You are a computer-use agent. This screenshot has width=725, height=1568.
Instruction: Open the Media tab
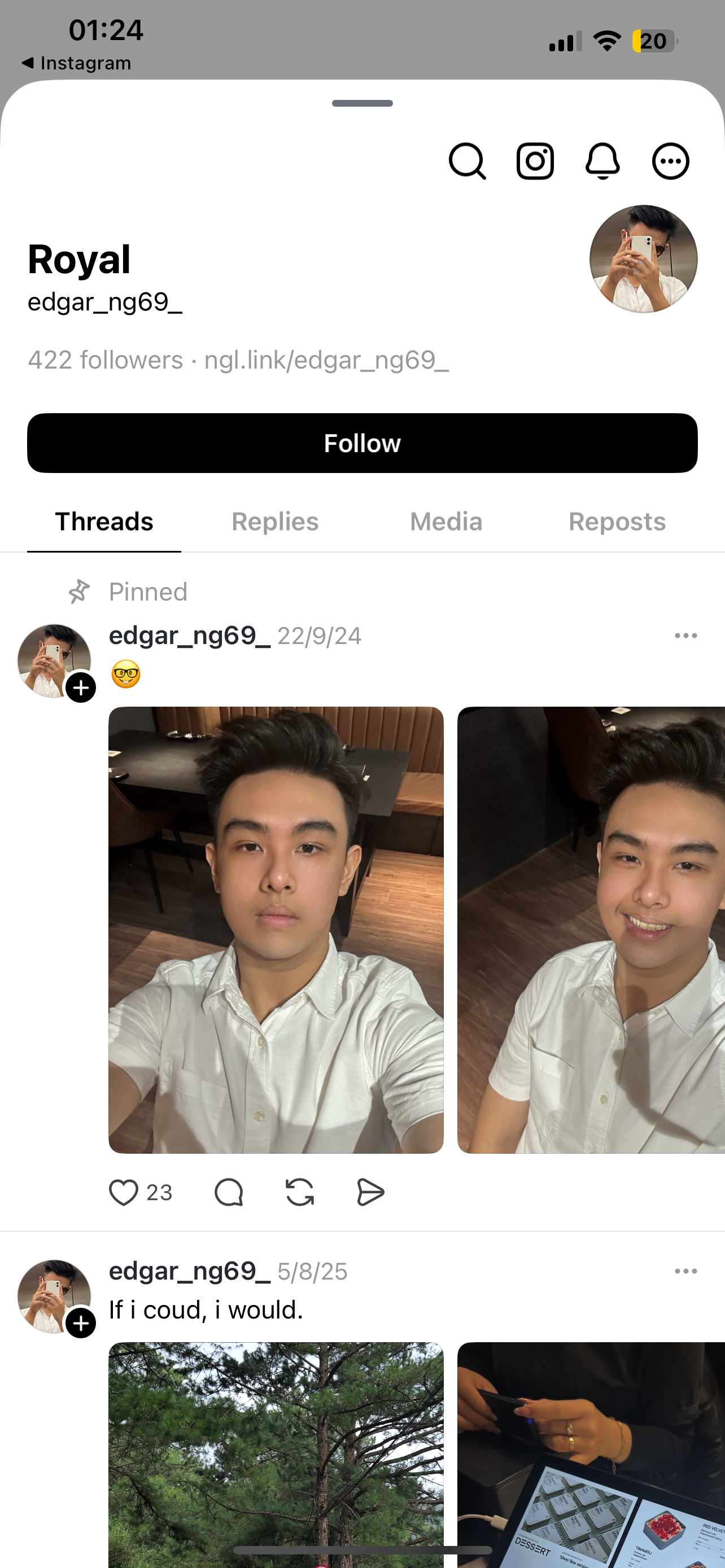tap(446, 522)
